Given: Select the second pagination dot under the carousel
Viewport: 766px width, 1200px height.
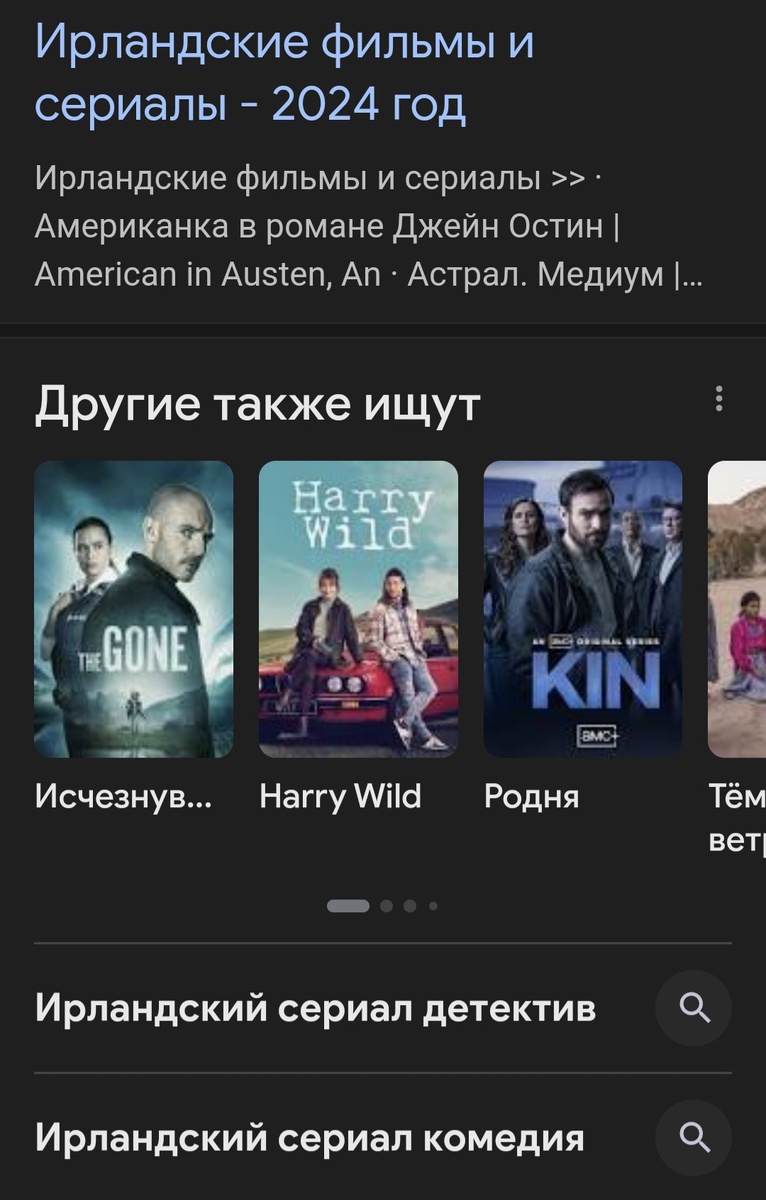Looking at the screenshot, I should point(388,905).
